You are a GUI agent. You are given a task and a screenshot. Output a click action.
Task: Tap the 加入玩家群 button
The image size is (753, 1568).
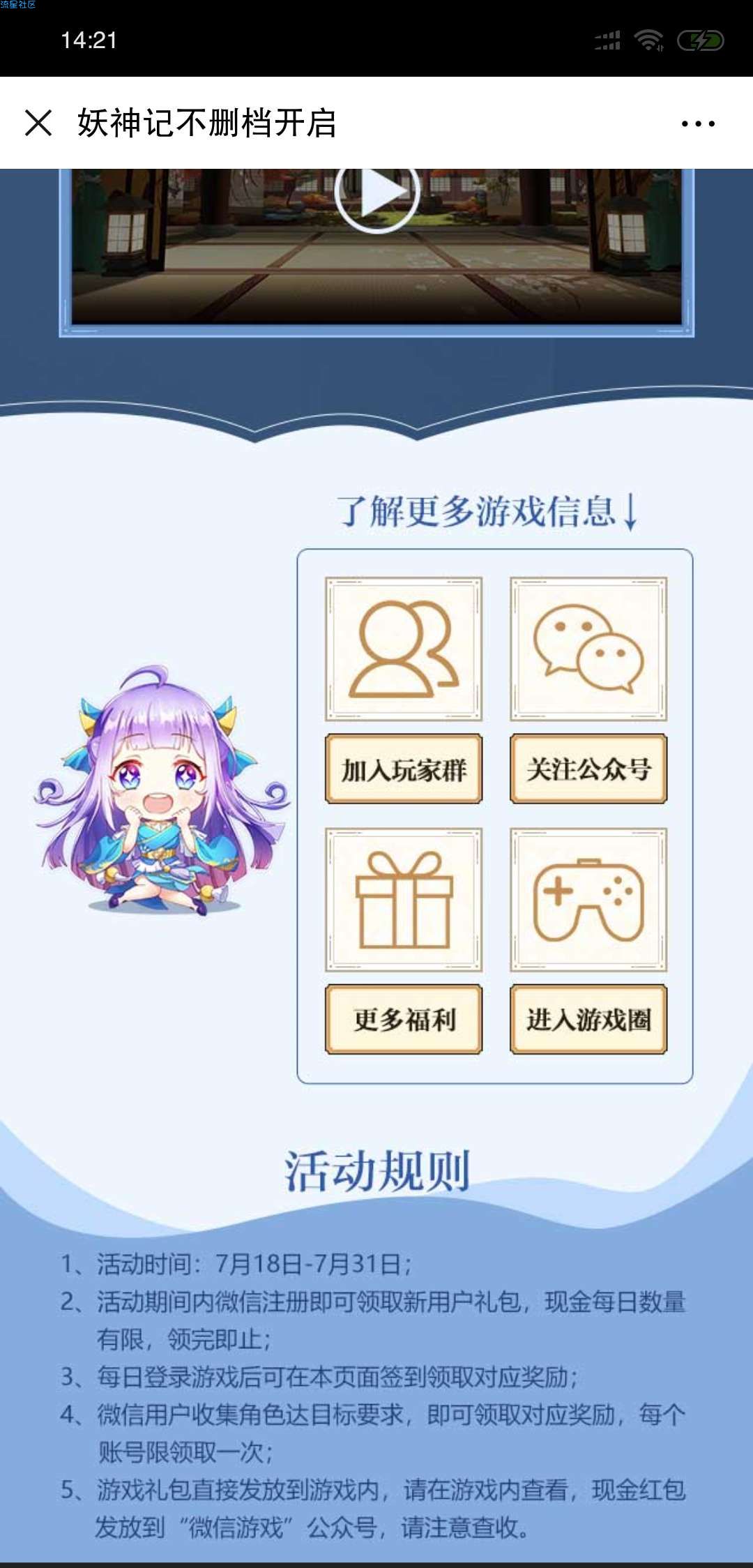point(404,769)
